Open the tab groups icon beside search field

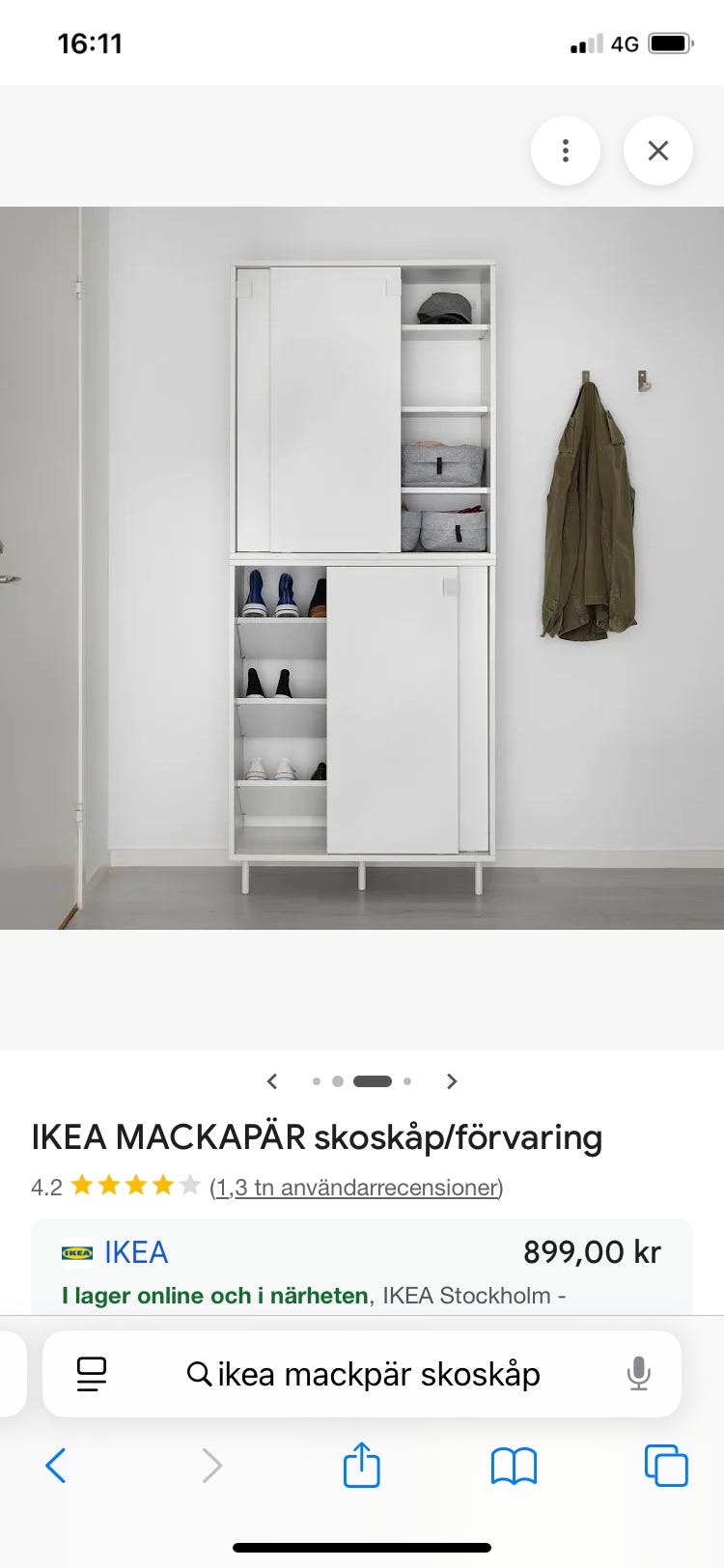[x=89, y=1374]
